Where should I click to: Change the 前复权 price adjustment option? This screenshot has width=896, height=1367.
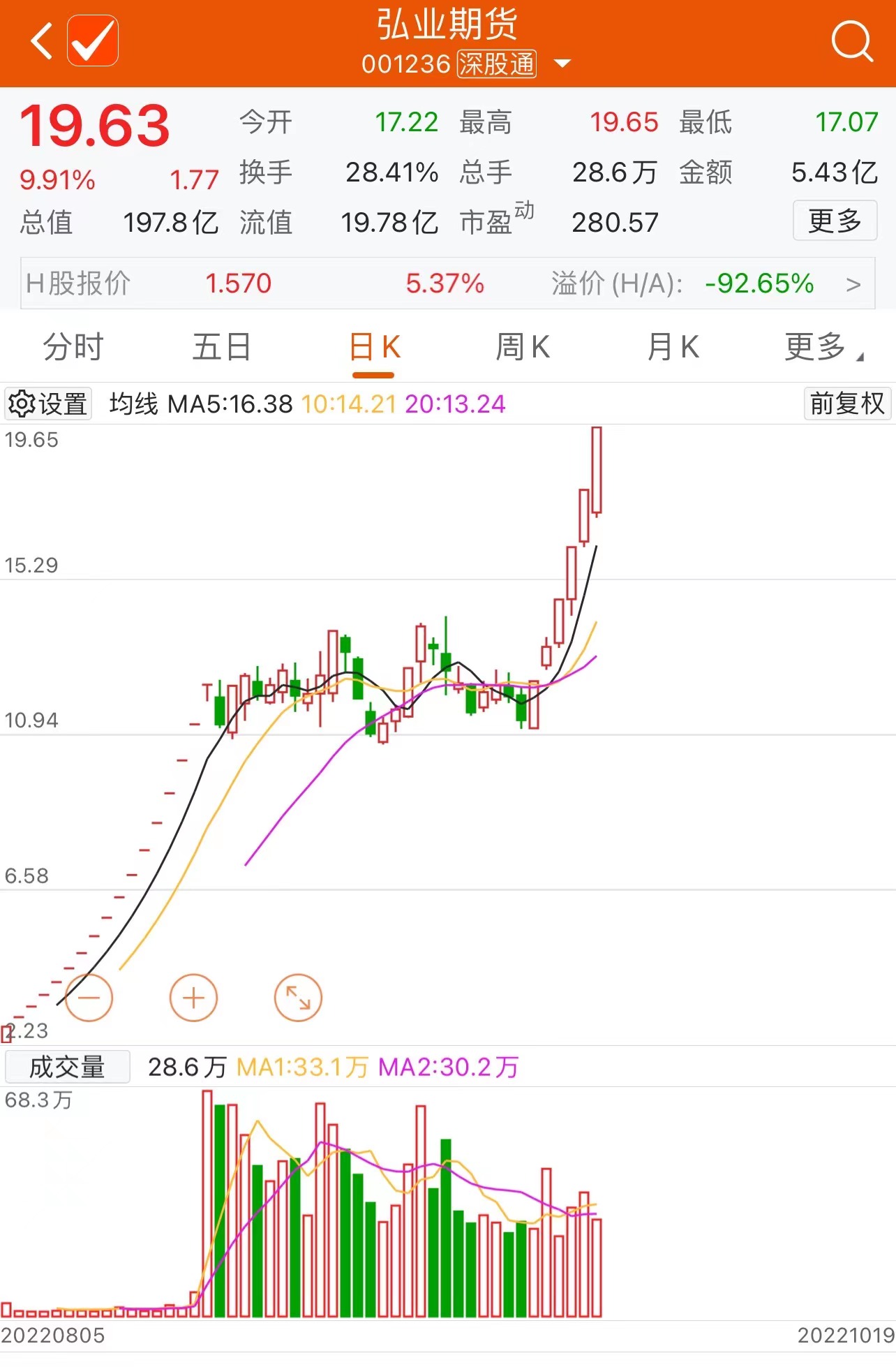click(x=846, y=404)
